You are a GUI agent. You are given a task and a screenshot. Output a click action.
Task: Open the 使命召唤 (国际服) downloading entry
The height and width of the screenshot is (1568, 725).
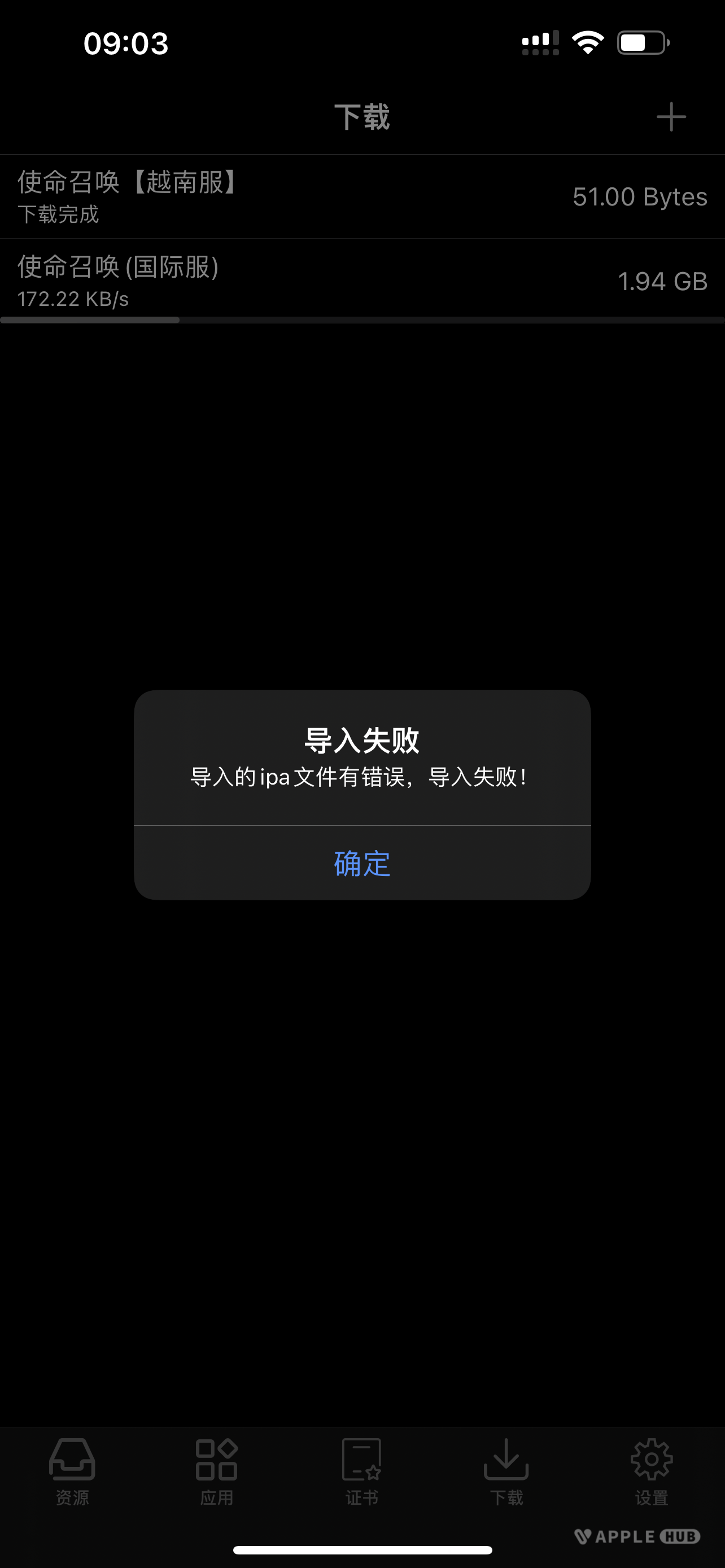(x=361, y=280)
